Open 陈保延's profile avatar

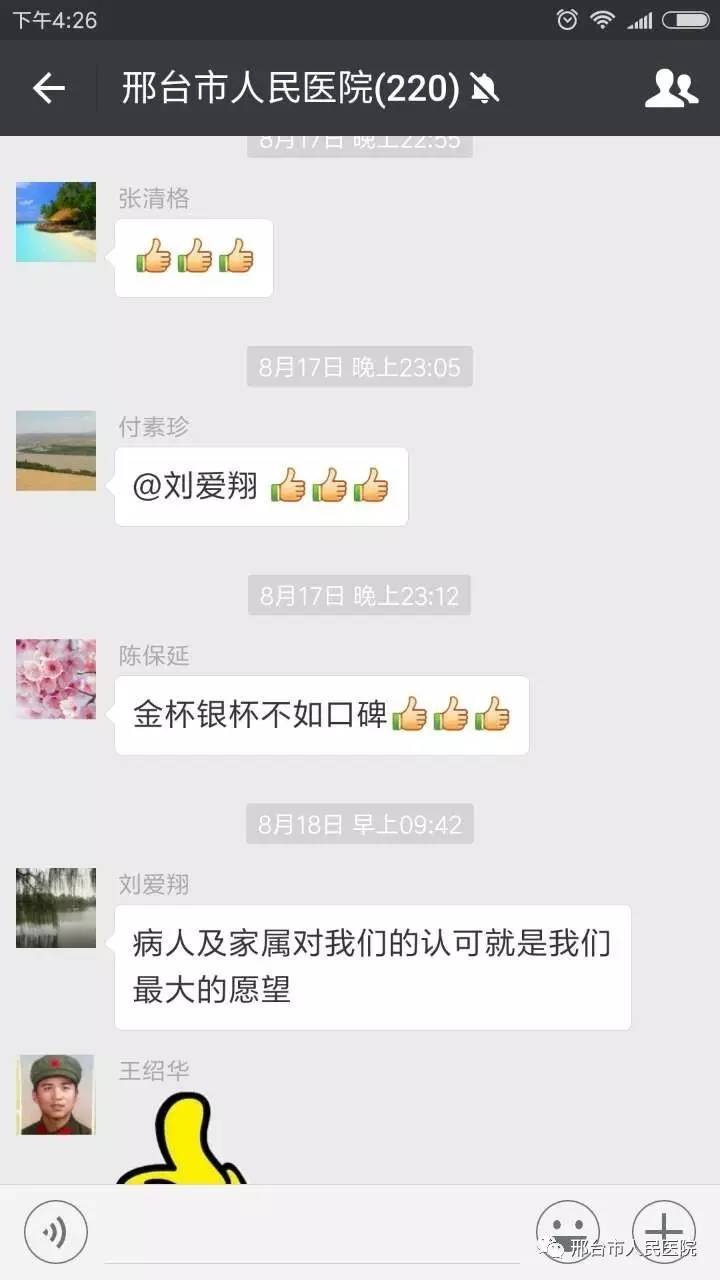tap(56, 679)
